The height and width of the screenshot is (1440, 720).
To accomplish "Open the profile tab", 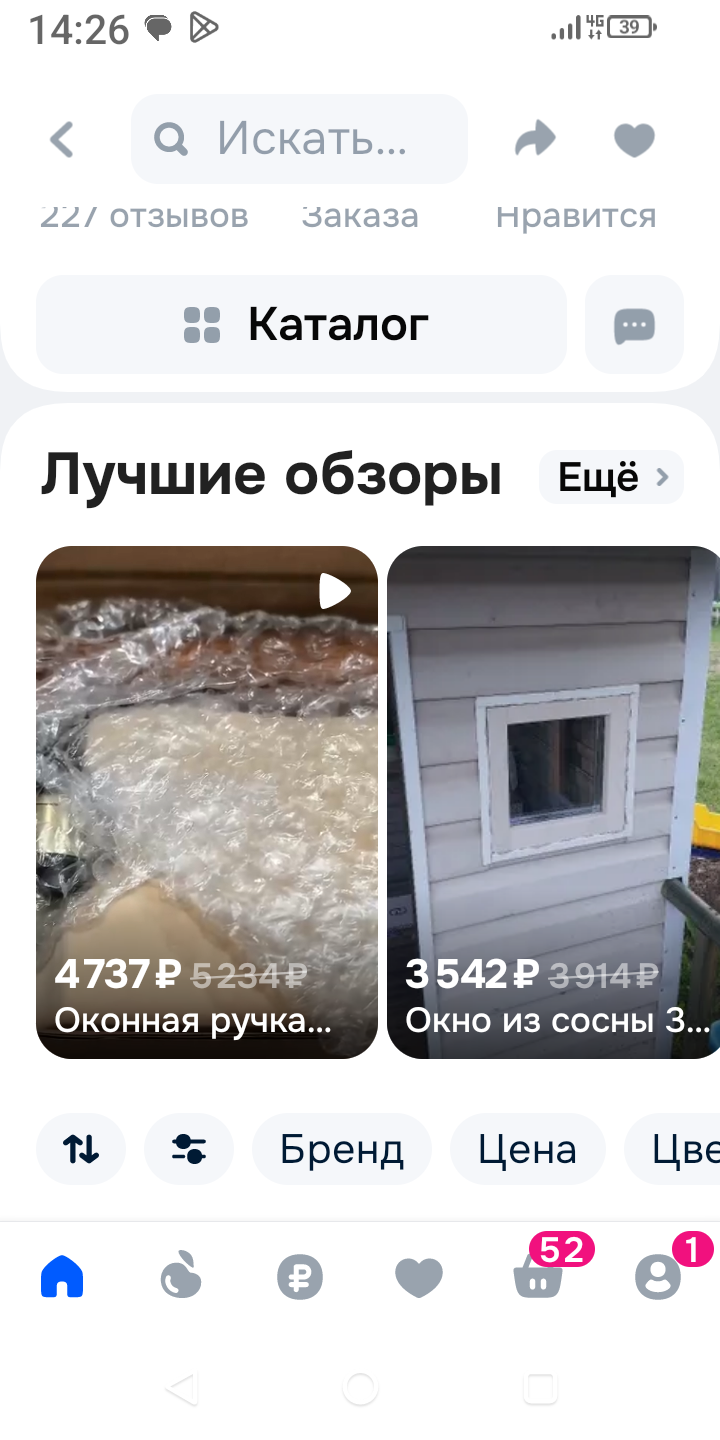I will pyautogui.click(x=658, y=1277).
